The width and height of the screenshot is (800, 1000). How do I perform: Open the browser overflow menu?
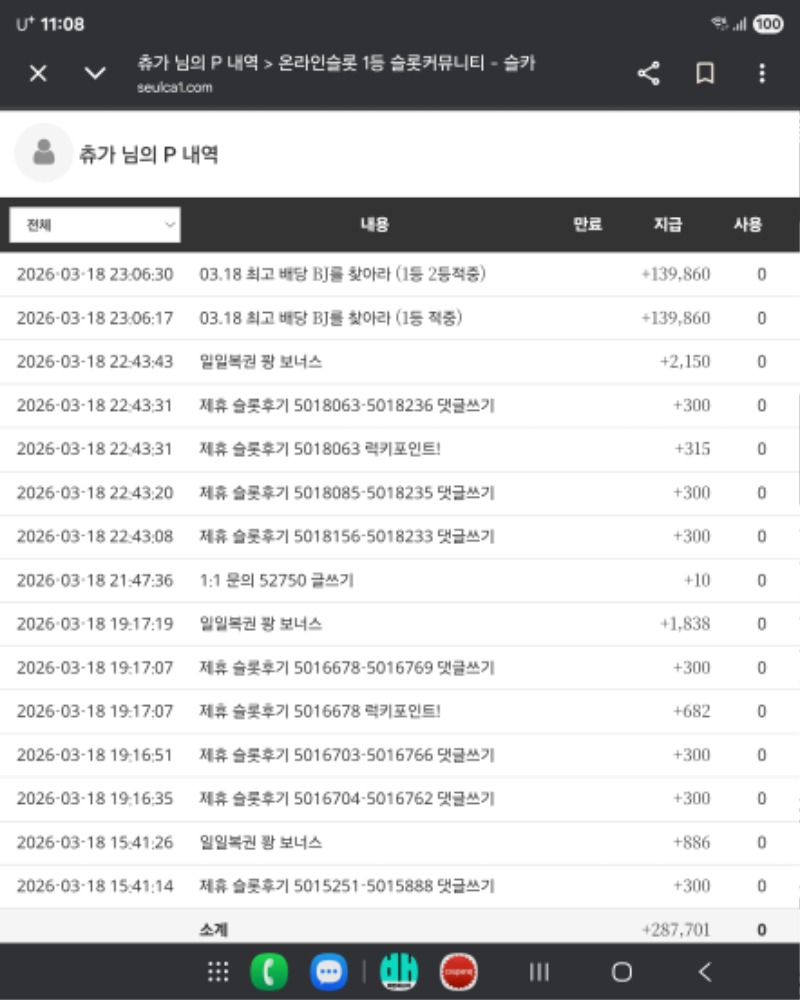pyautogui.click(x=762, y=73)
